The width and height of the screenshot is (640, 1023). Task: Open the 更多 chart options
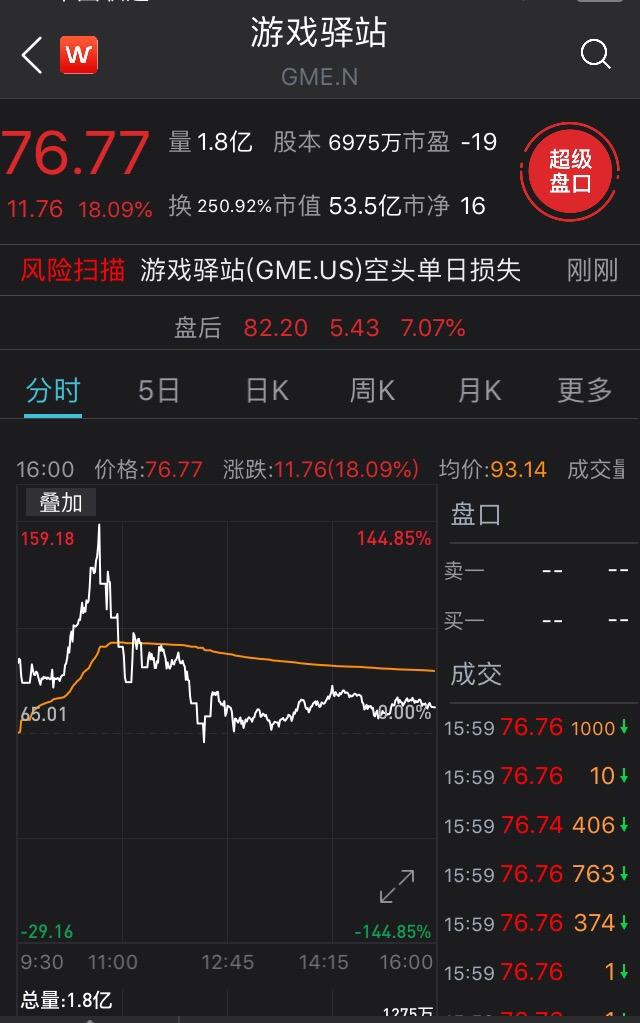tap(584, 390)
